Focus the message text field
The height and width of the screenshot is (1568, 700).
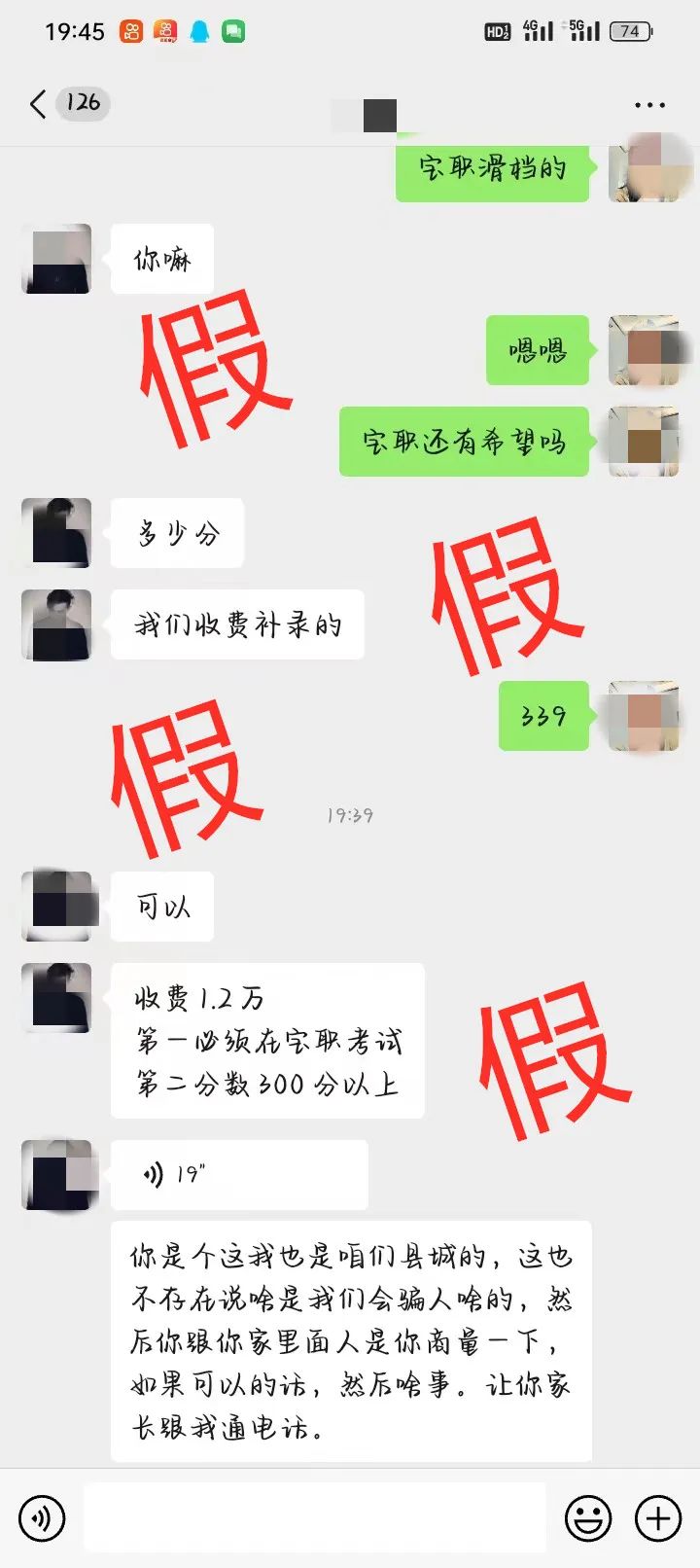[x=314, y=1517]
